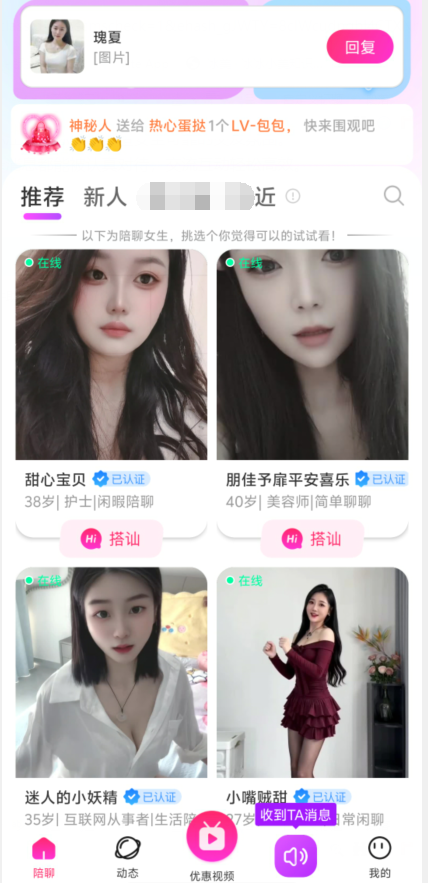View 迷人的小妖精's profile card
The width and height of the screenshot is (428, 883).
111,695
